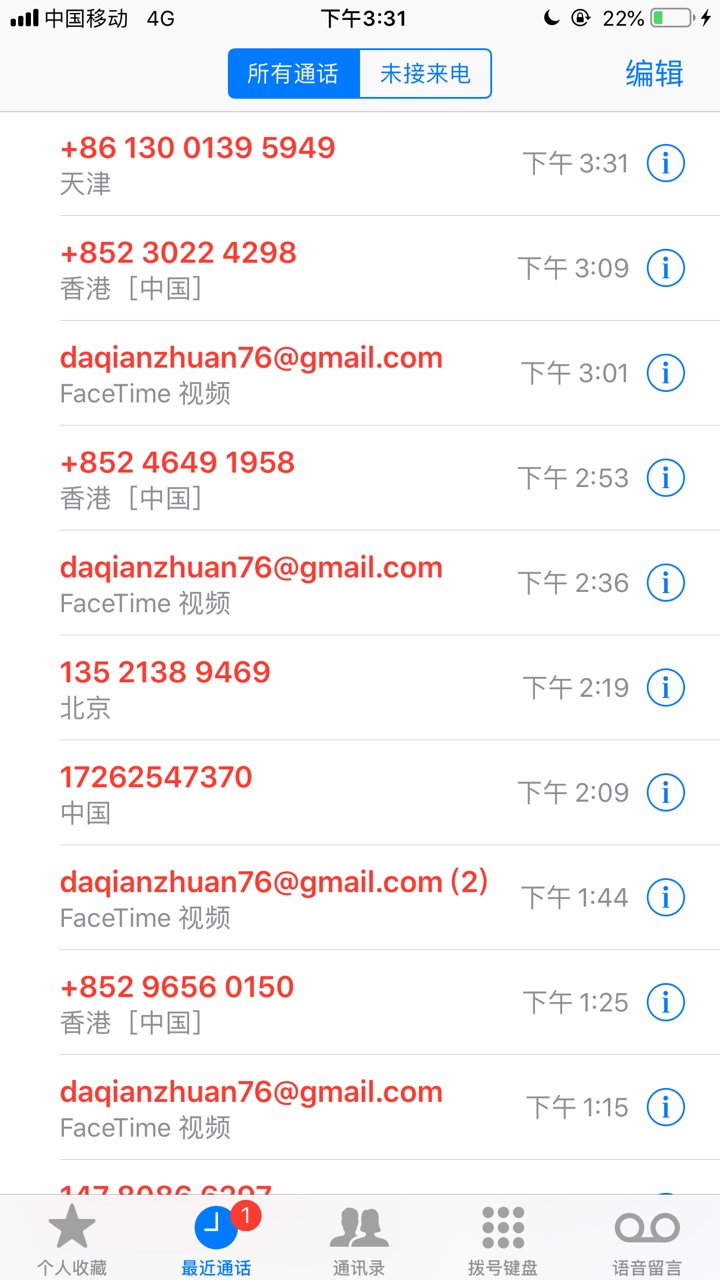Open the 语音留言 voicemail tab
The height and width of the screenshot is (1280, 720).
647,1240
